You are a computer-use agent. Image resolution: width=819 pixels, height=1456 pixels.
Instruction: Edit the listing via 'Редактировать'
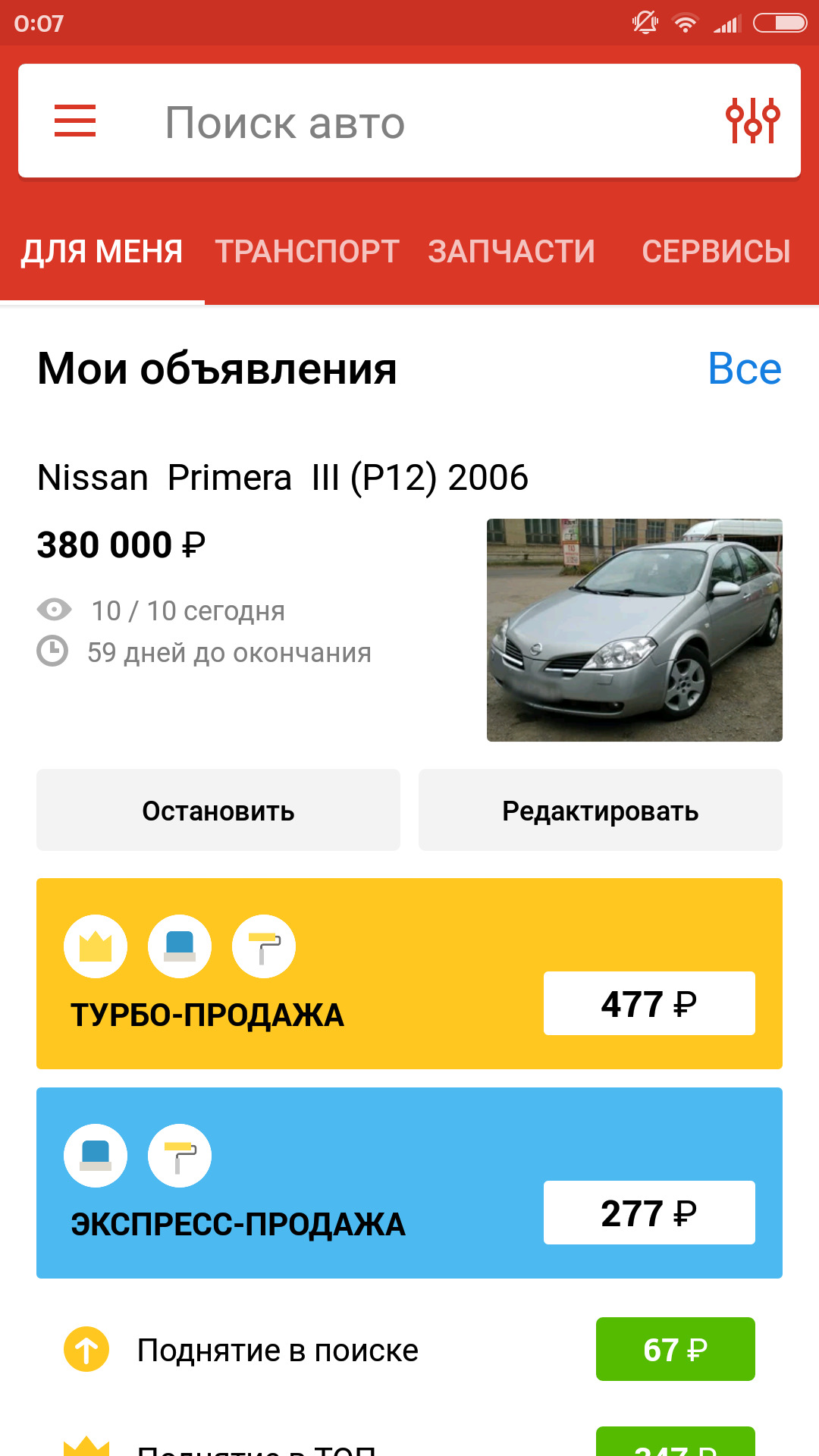[600, 811]
